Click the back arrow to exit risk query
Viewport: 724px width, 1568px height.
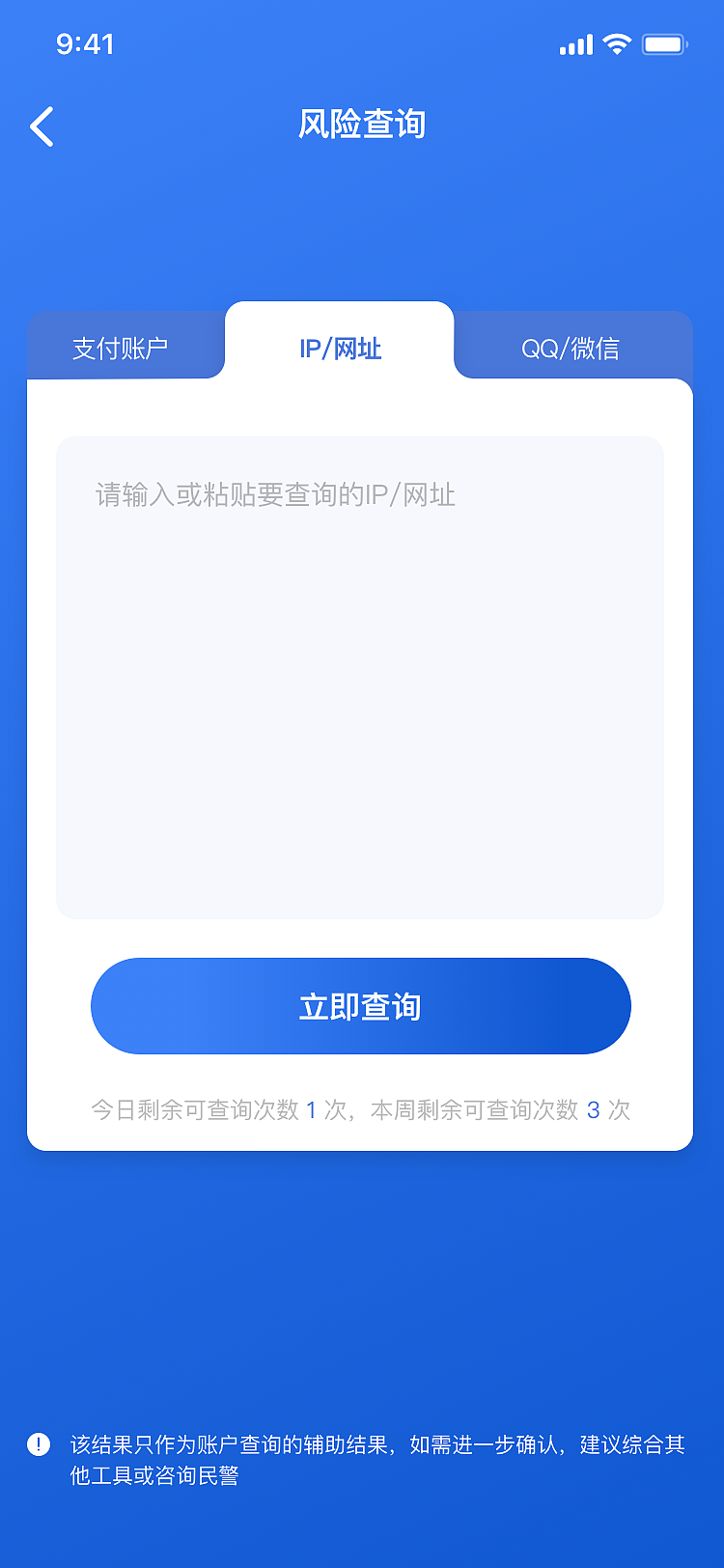pos(41,126)
